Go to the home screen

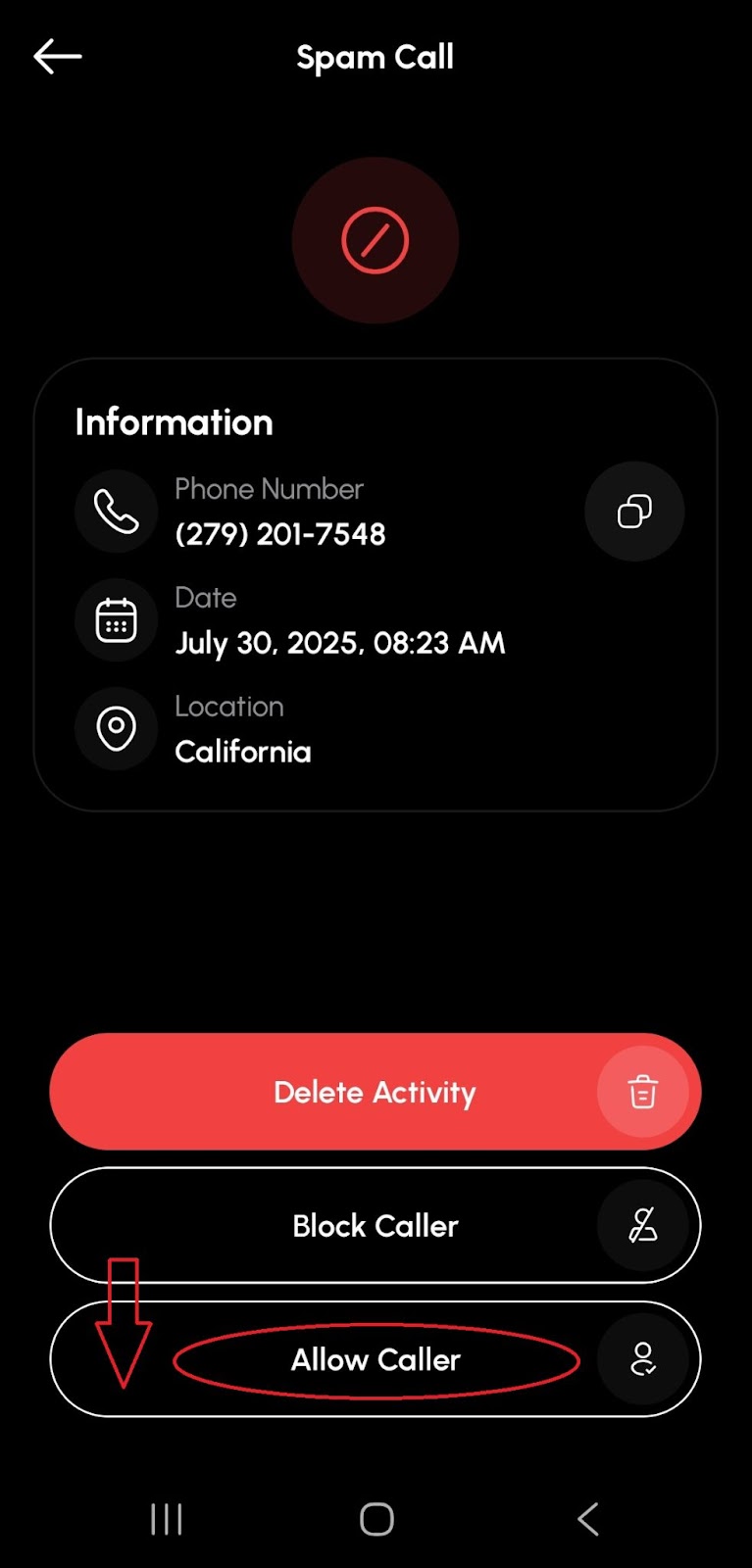[376, 1519]
